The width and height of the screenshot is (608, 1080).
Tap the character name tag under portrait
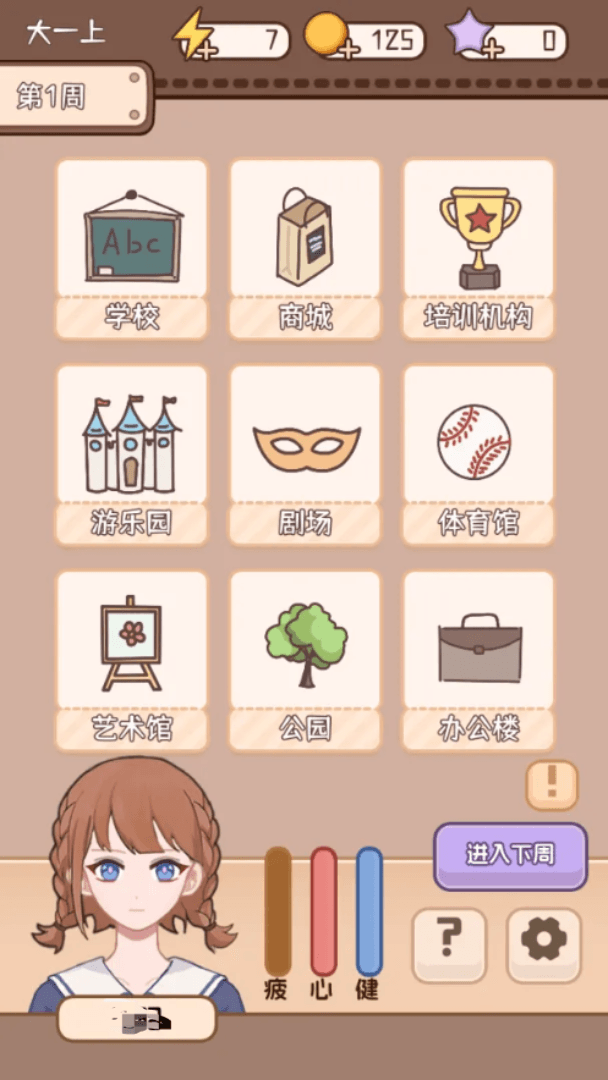(x=137, y=1019)
